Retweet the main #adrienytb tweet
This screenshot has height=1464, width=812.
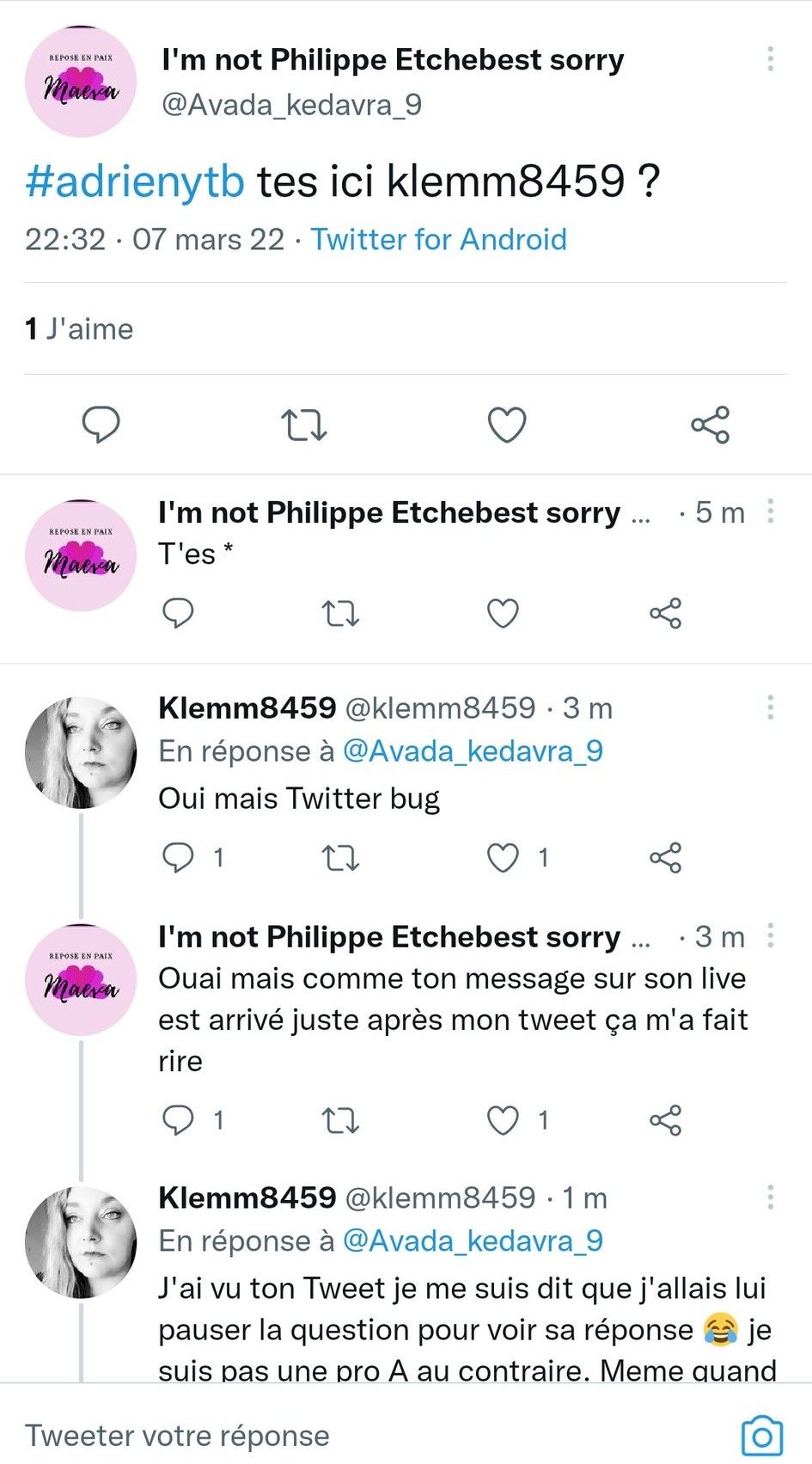coord(304,425)
